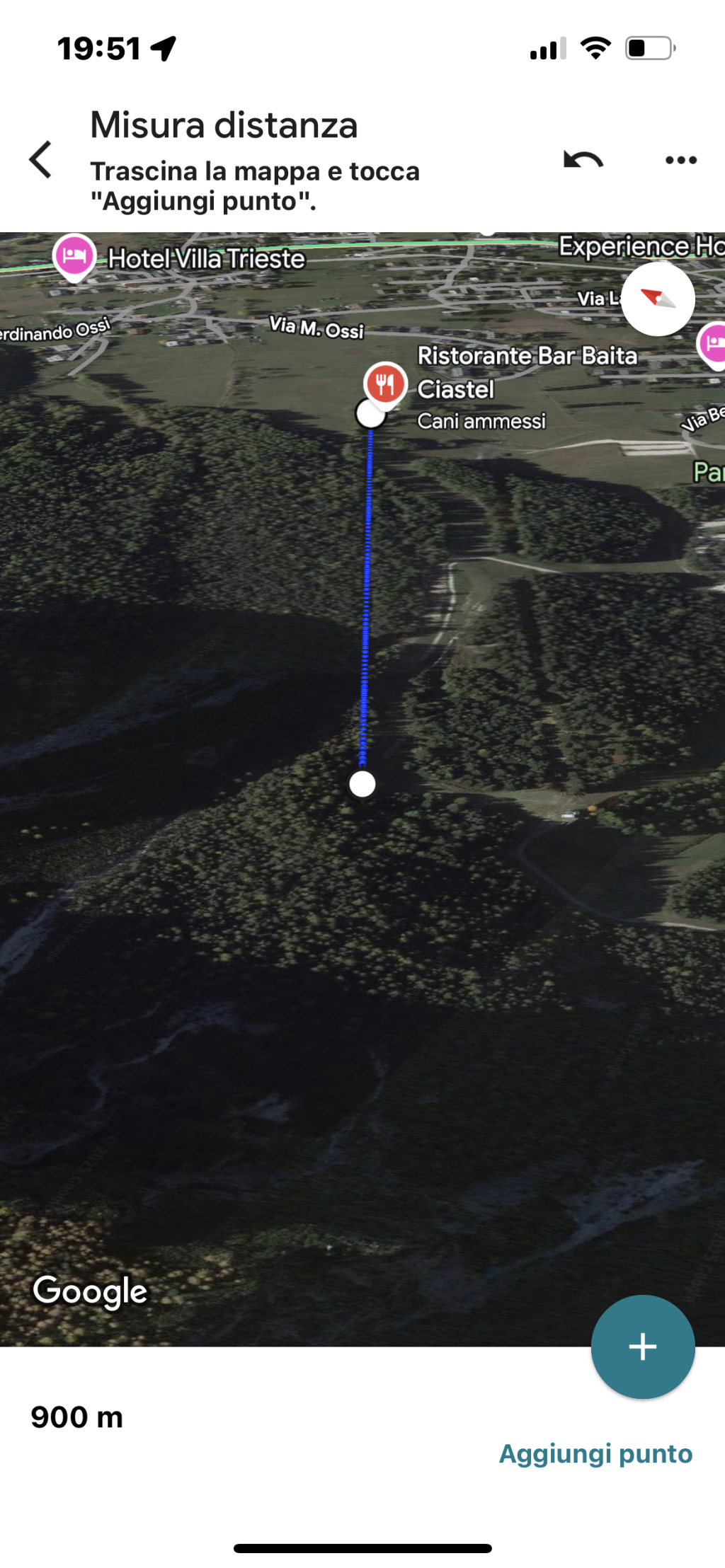Open the Ristorante Bar Baita Ciastel pin

(385, 383)
